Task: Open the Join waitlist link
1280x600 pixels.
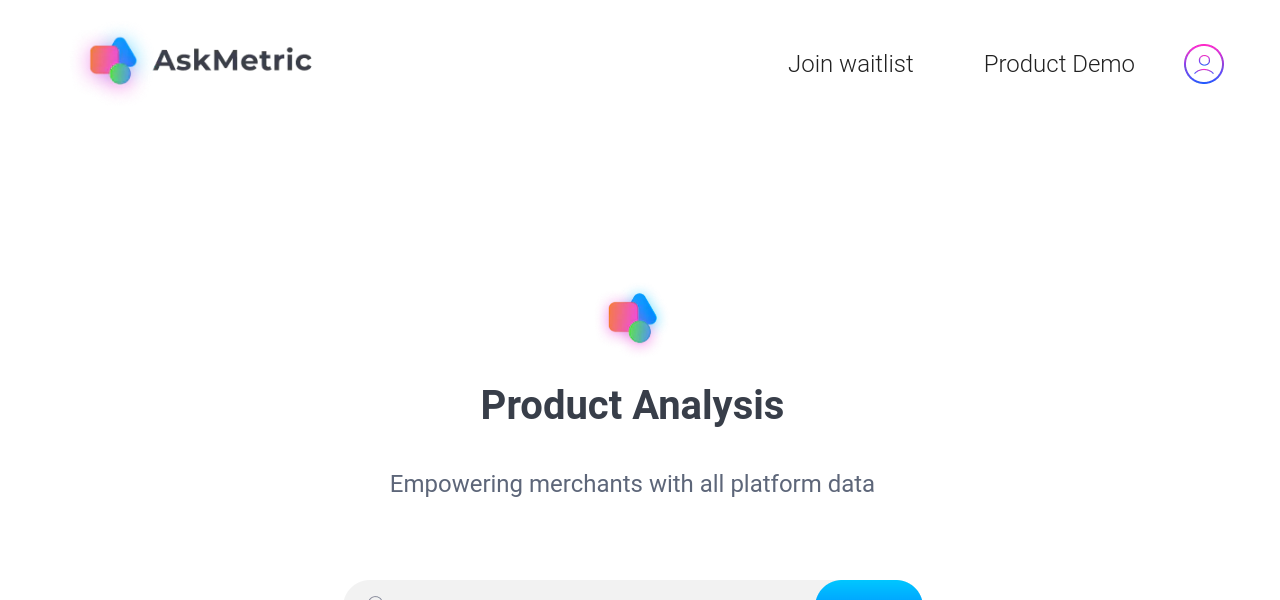Action: [850, 64]
